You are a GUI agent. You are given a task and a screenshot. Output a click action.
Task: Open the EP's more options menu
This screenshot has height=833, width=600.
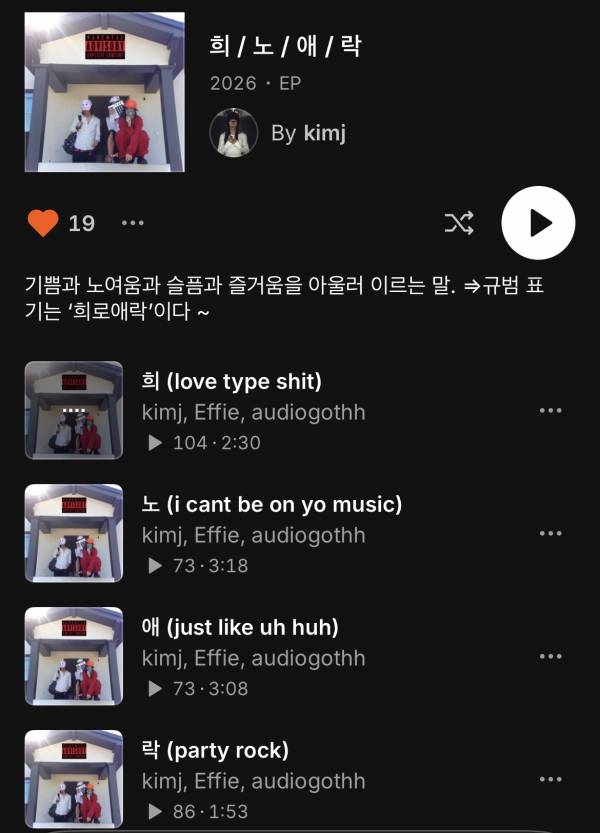[x=133, y=223]
